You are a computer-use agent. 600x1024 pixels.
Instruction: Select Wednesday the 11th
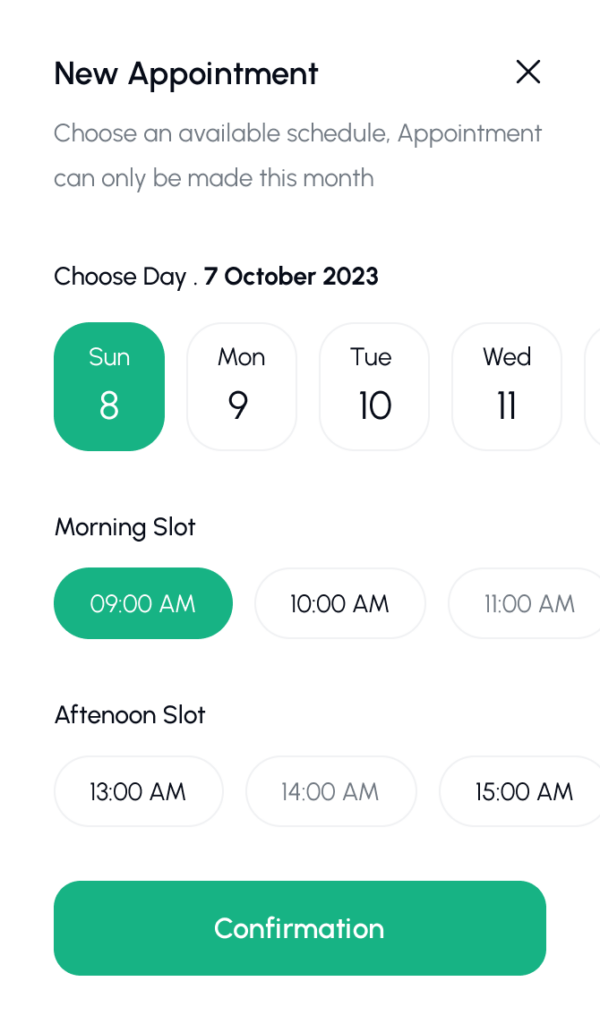(506, 386)
